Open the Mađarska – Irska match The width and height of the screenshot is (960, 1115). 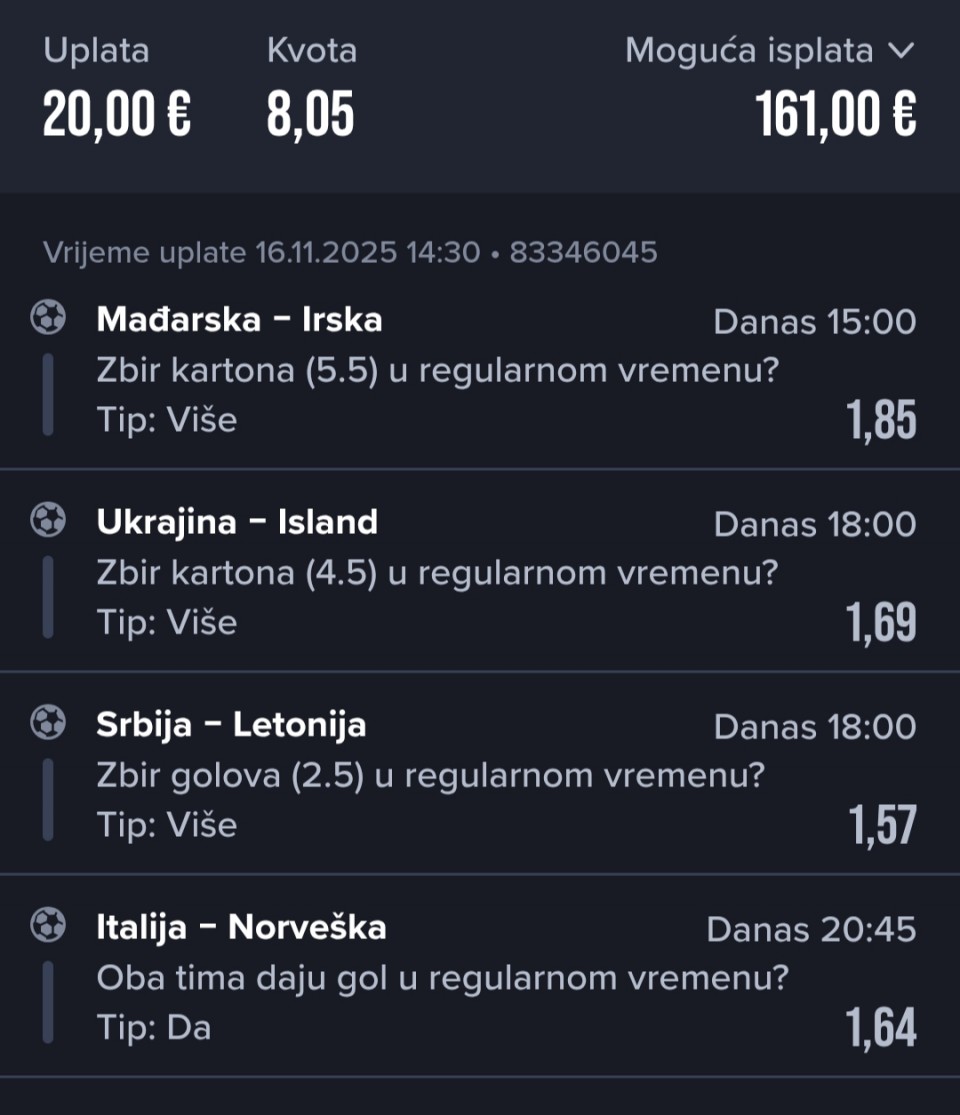click(239, 320)
